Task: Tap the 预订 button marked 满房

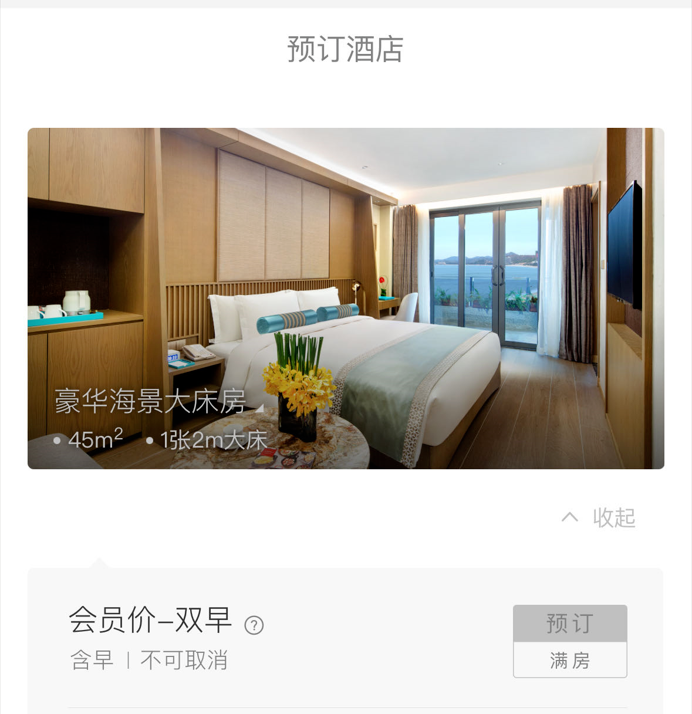Action: [x=569, y=640]
